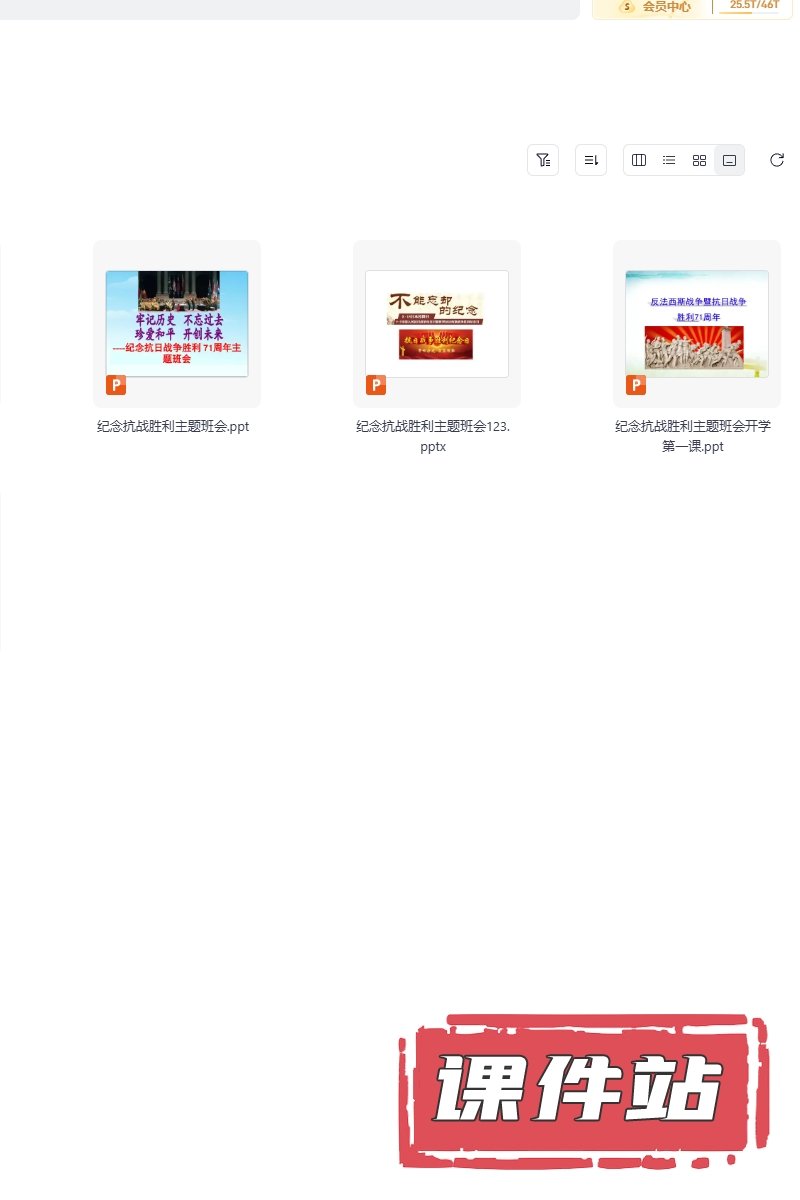Open 纪念抗战胜利主题班会123.pptx file
This screenshot has width=800, height=1200.
(x=437, y=324)
